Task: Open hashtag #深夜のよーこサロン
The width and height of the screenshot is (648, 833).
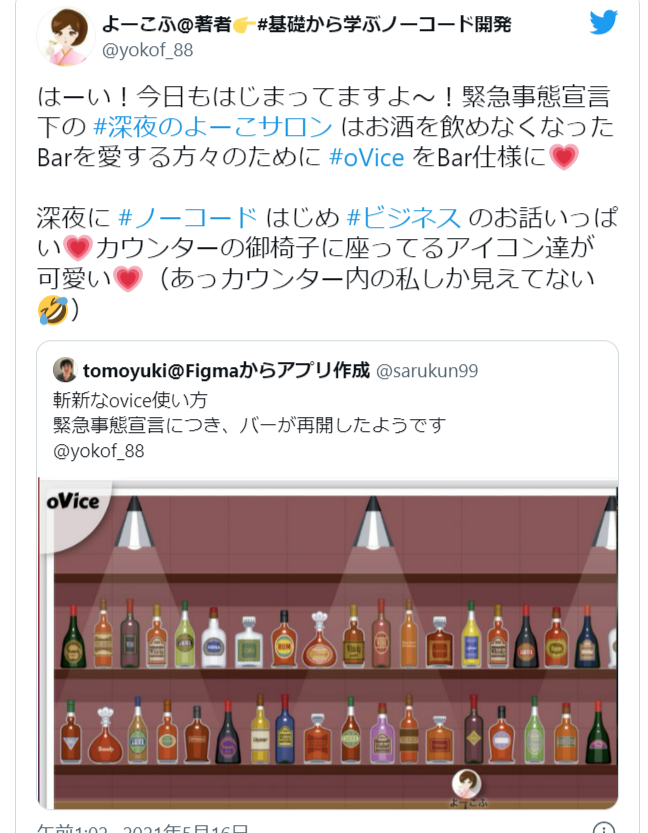Action: tap(212, 127)
